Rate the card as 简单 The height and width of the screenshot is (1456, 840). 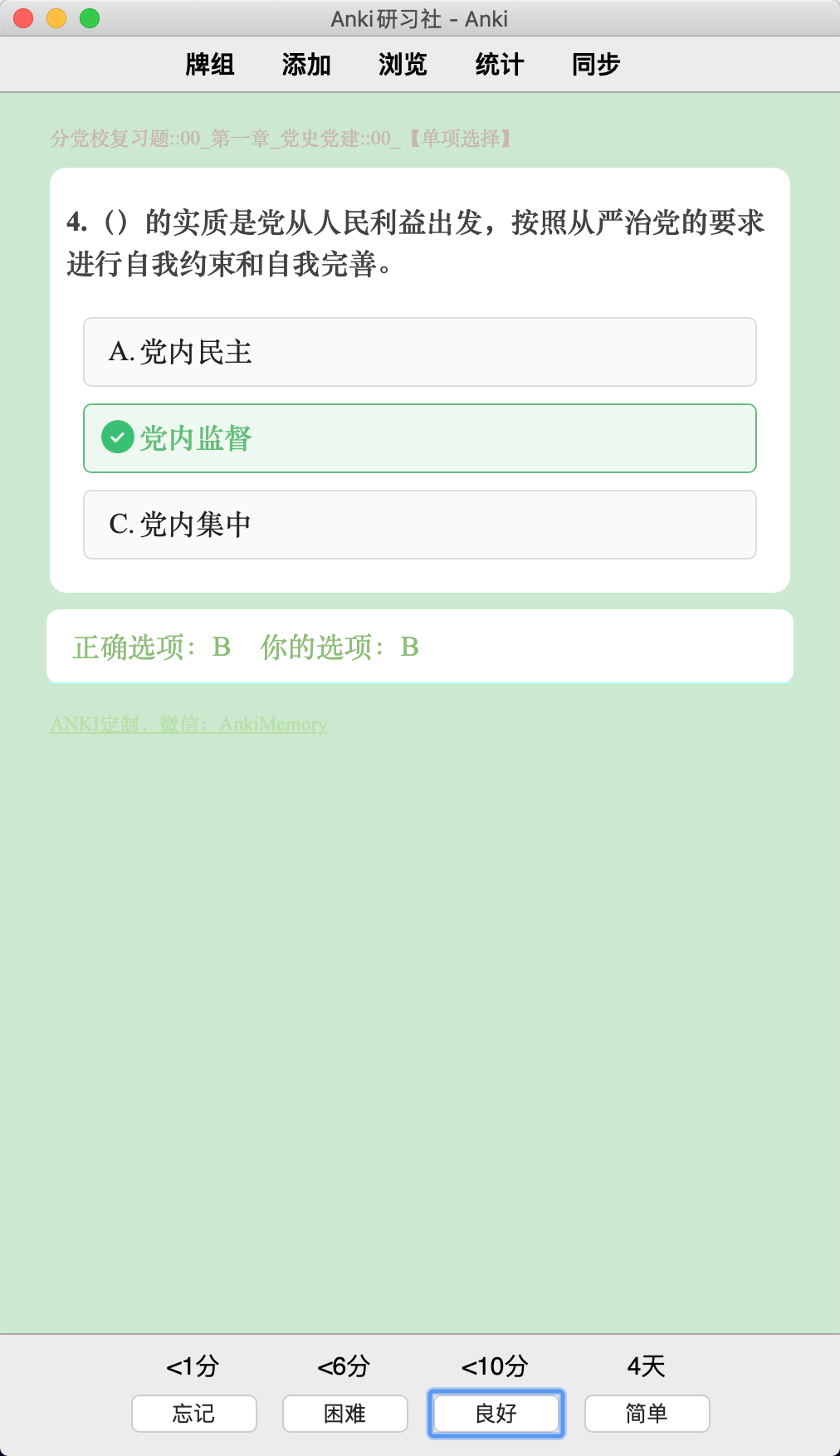[647, 1414]
